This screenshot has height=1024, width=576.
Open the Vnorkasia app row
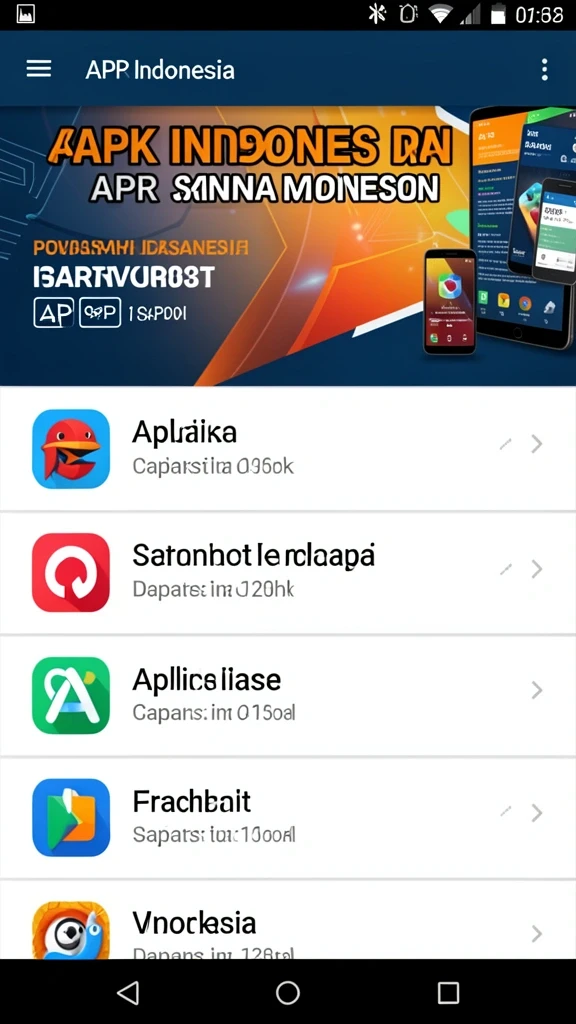pyautogui.click(x=288, y=920)
